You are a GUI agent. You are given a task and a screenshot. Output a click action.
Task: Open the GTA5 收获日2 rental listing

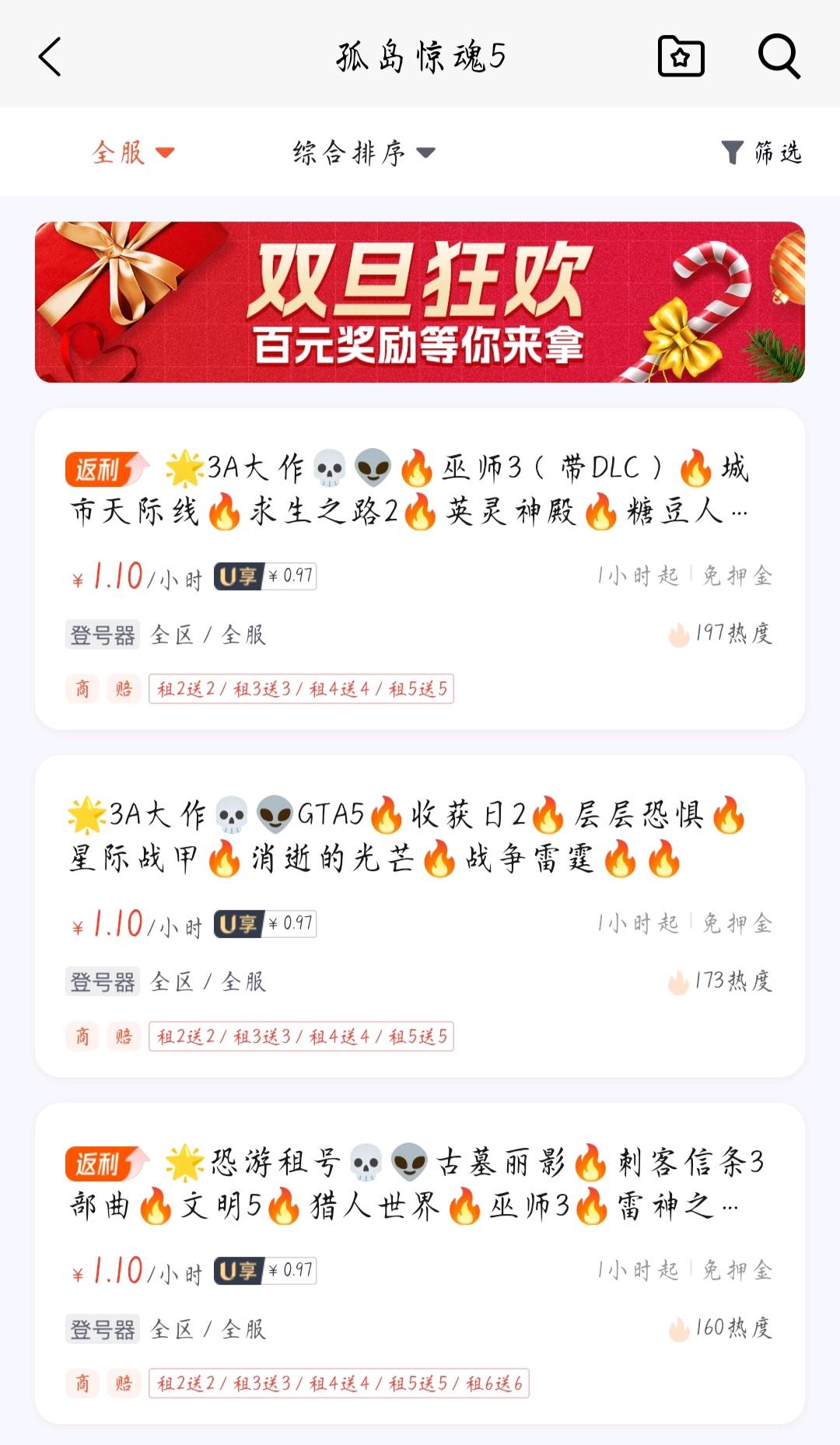coord(420,916)
